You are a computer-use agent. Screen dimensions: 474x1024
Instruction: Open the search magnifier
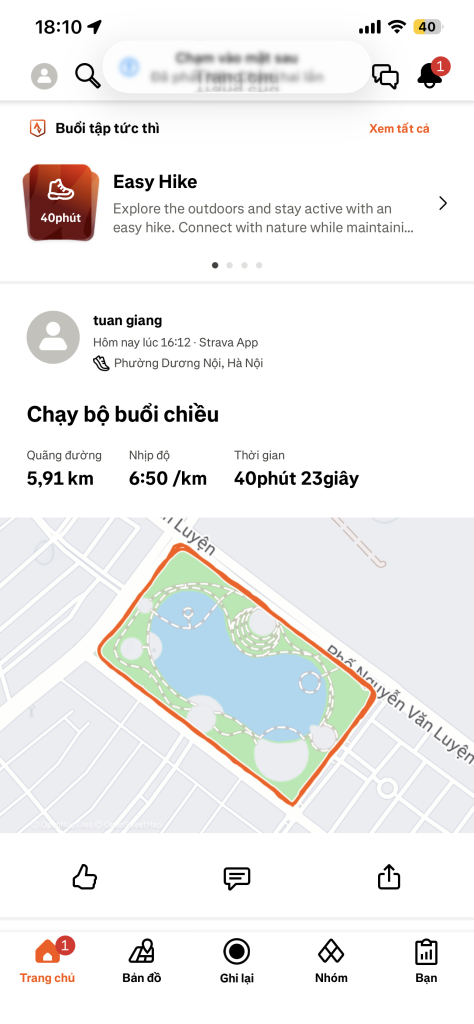point(87,76)
